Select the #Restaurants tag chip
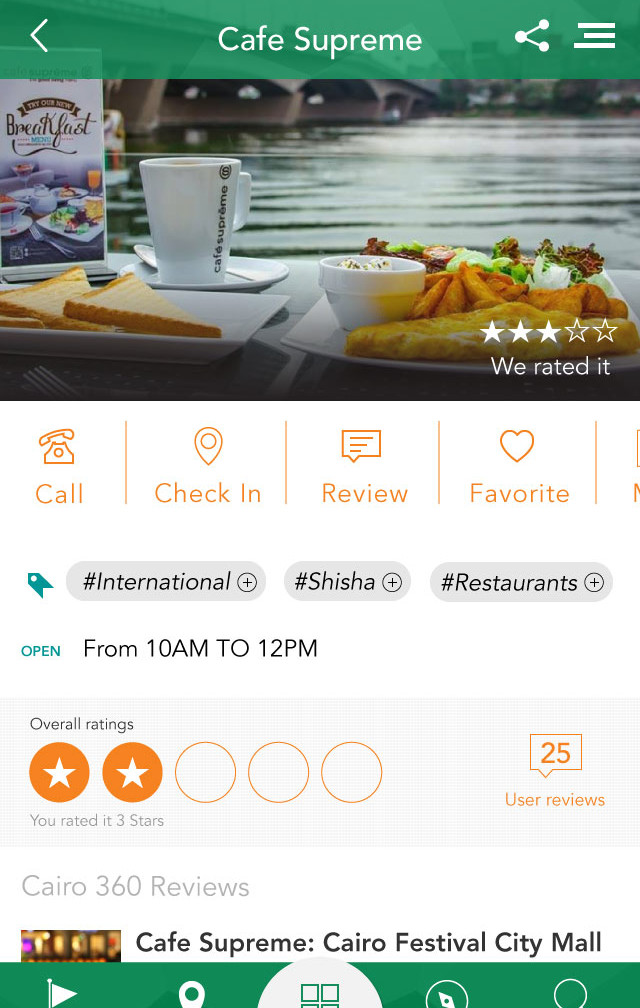Image resolution: width=640 pixels, height=1008 pixels. click(x=521, y=582)
